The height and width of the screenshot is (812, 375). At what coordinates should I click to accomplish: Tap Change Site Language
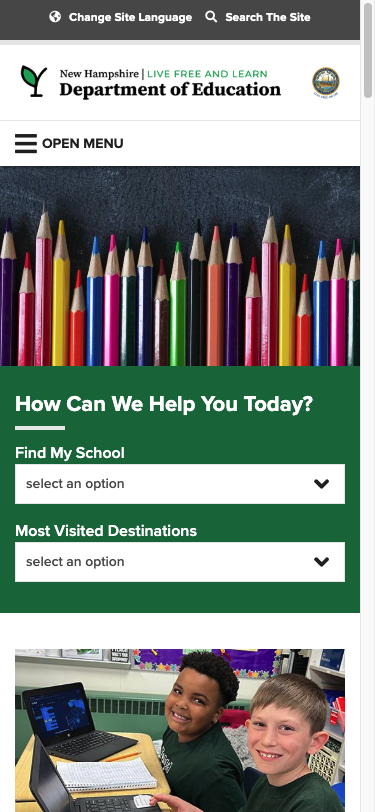[121, 17]
